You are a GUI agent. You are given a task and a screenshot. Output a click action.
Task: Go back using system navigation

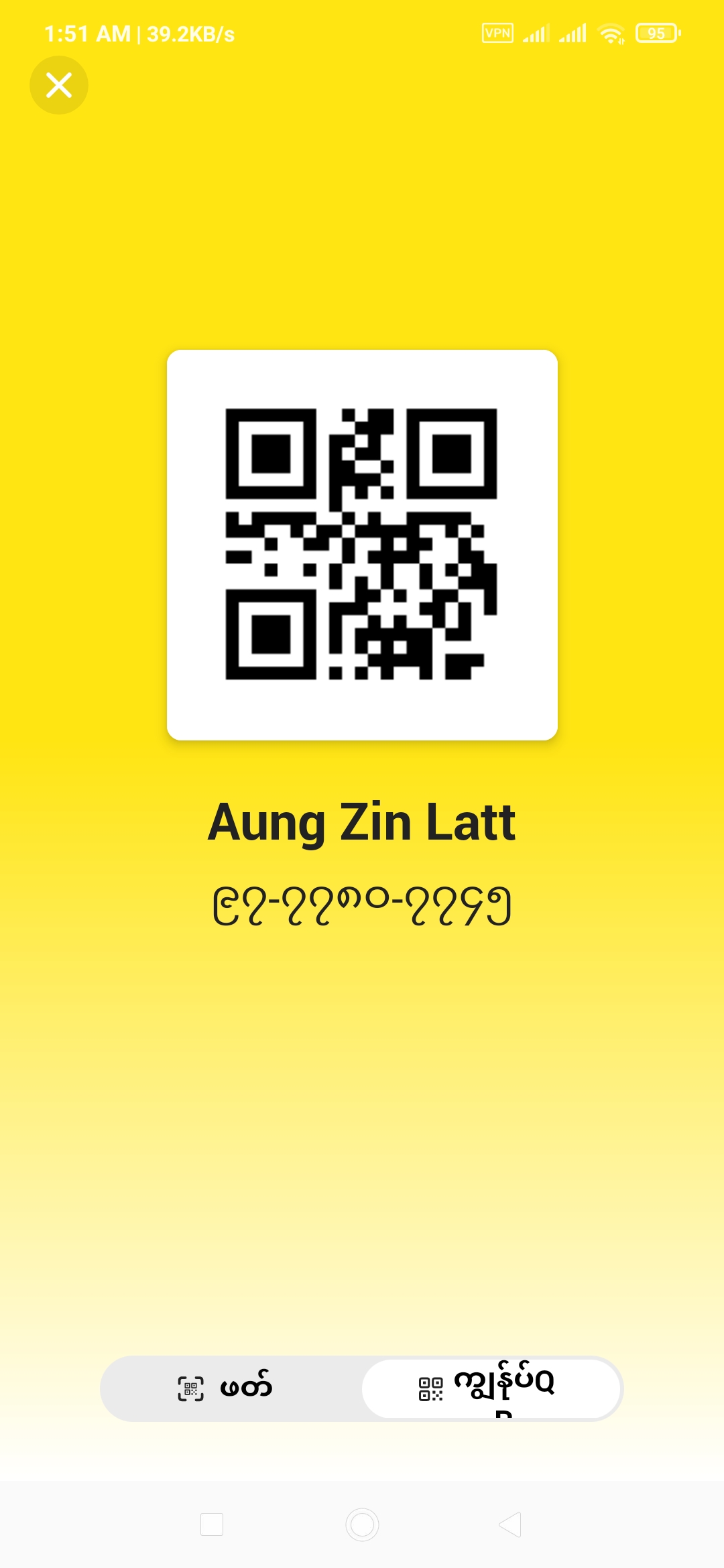coord(511,1524)
